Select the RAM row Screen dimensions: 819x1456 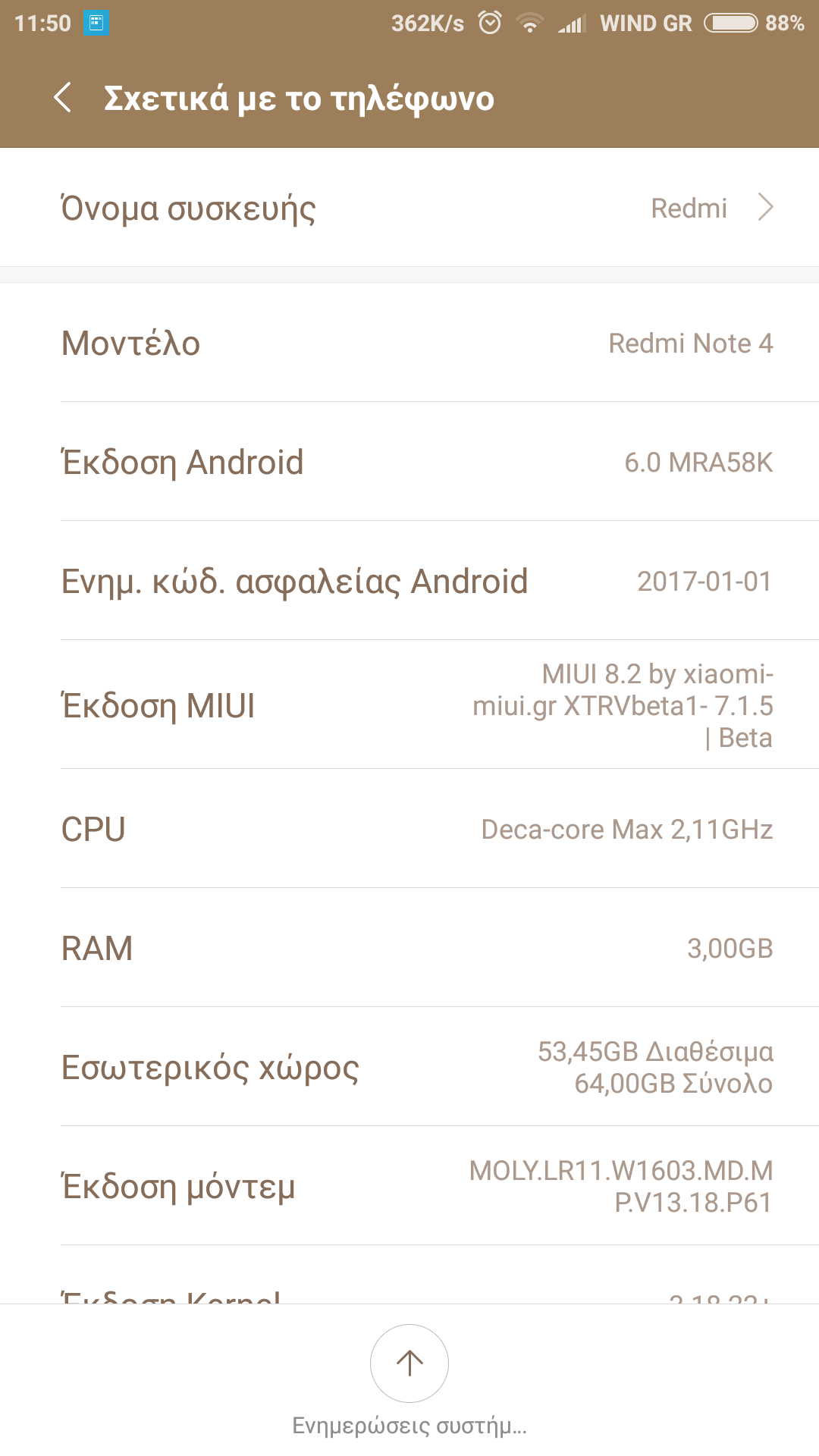(x=409, y=948)
